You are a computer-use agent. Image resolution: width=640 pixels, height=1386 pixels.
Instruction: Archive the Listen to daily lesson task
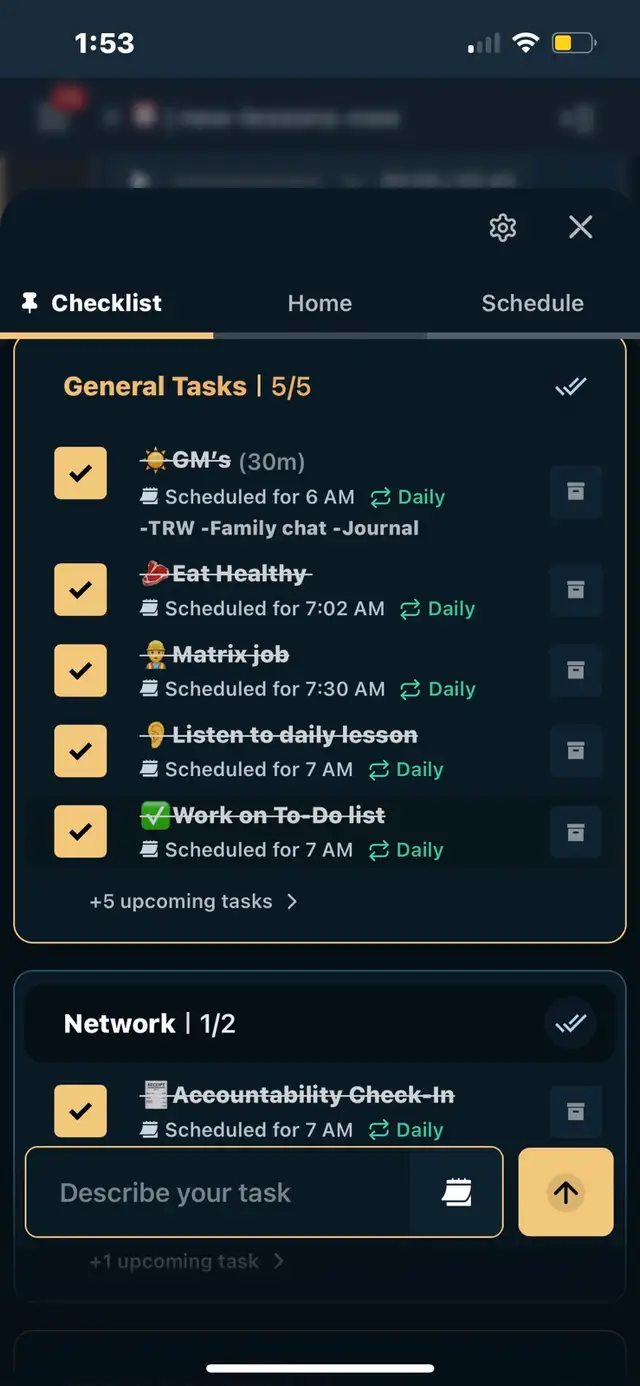[x=576, y=751]
